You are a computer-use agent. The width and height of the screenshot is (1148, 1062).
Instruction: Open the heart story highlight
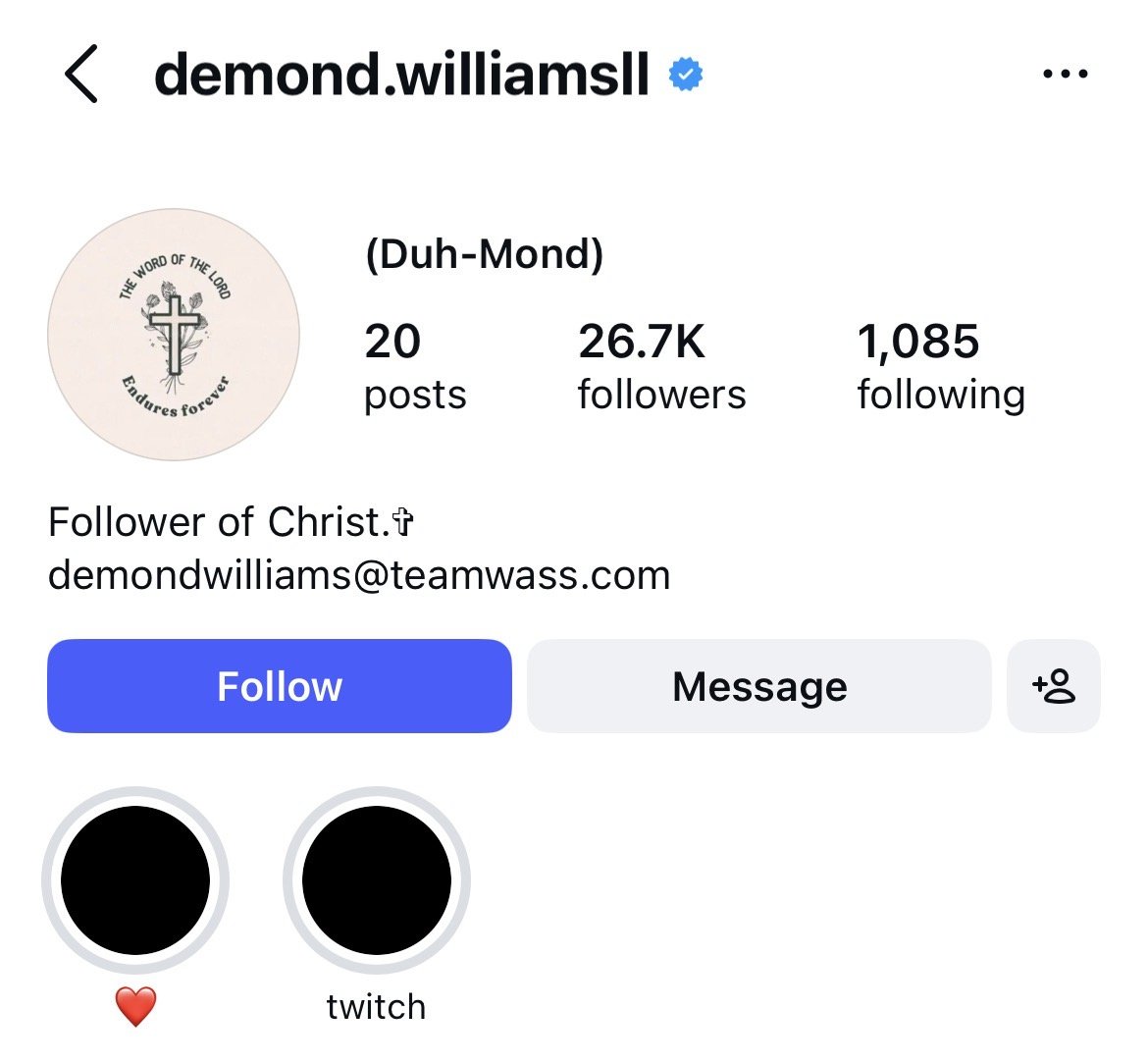click(x=135, y=880)
